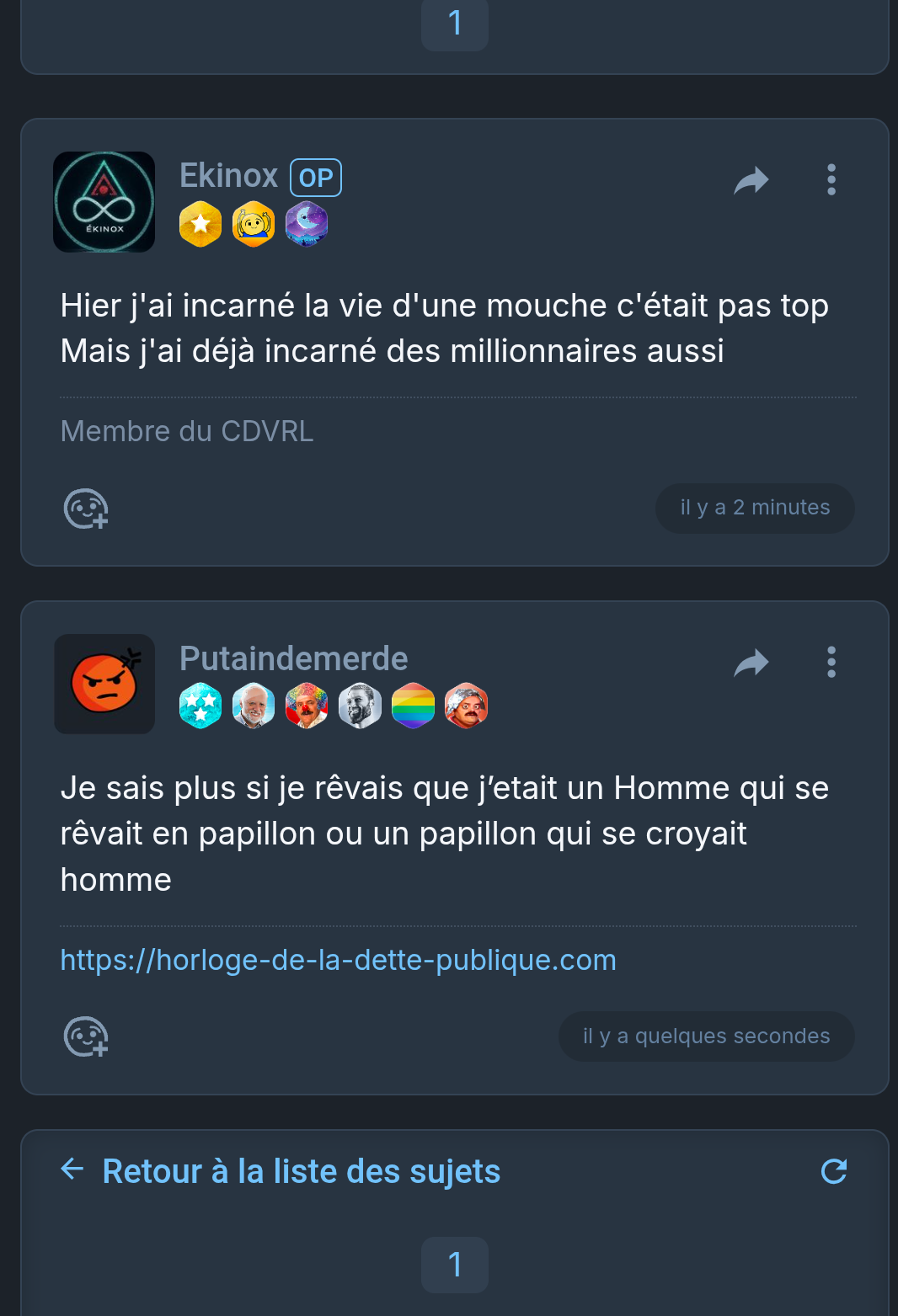
Task: Open the horloge-de-la-dette-publique.com link
Action: (338, 960)
